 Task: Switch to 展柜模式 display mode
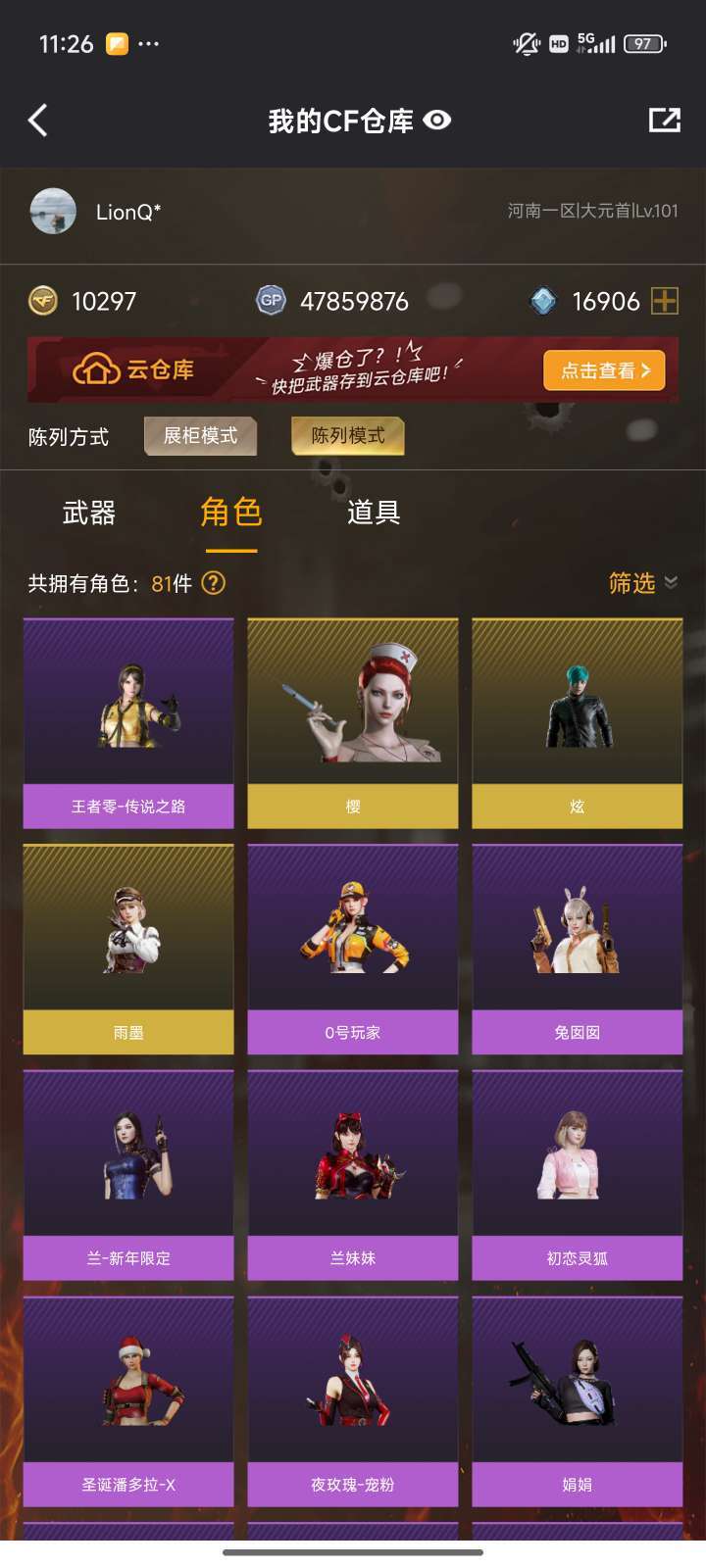(200, 436)
